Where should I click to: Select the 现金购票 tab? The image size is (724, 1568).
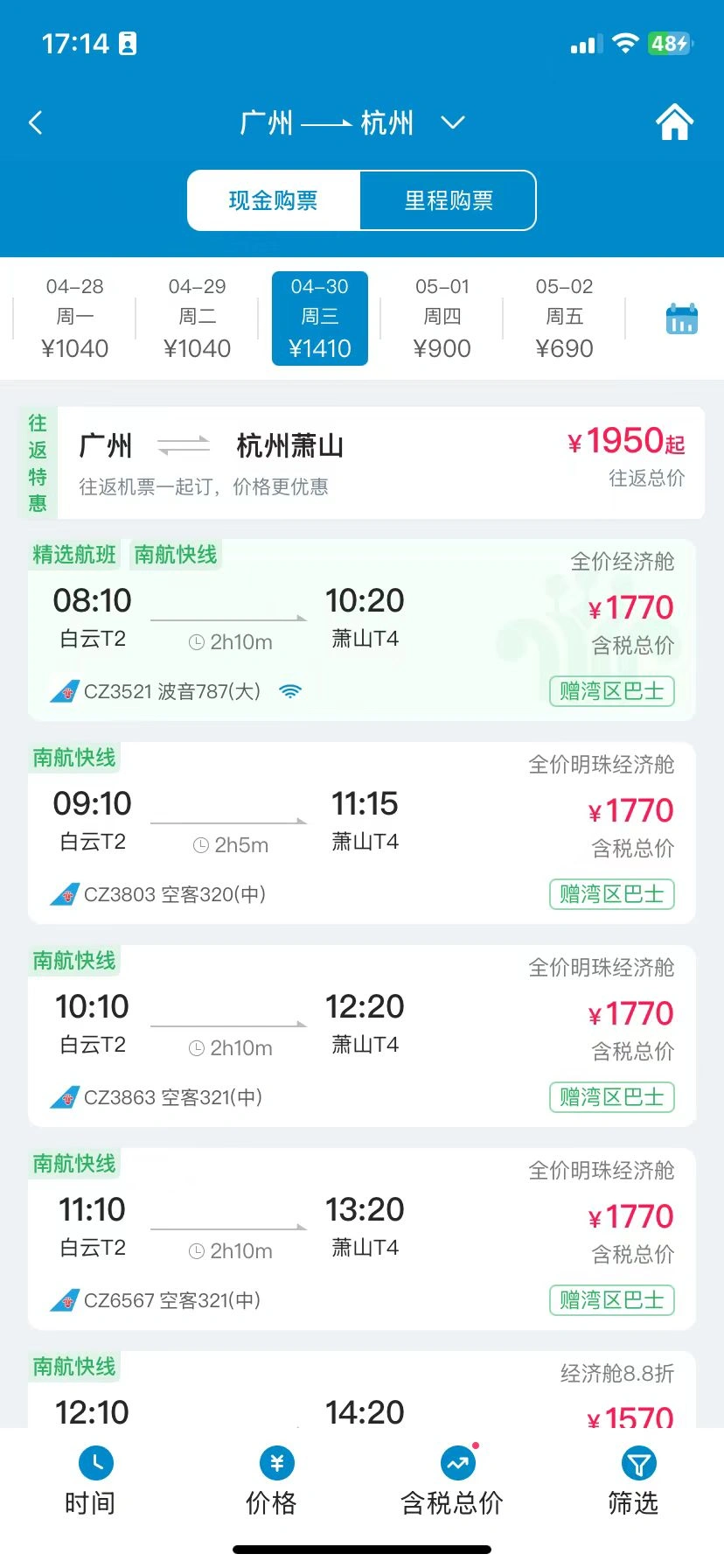coord(274,199)
